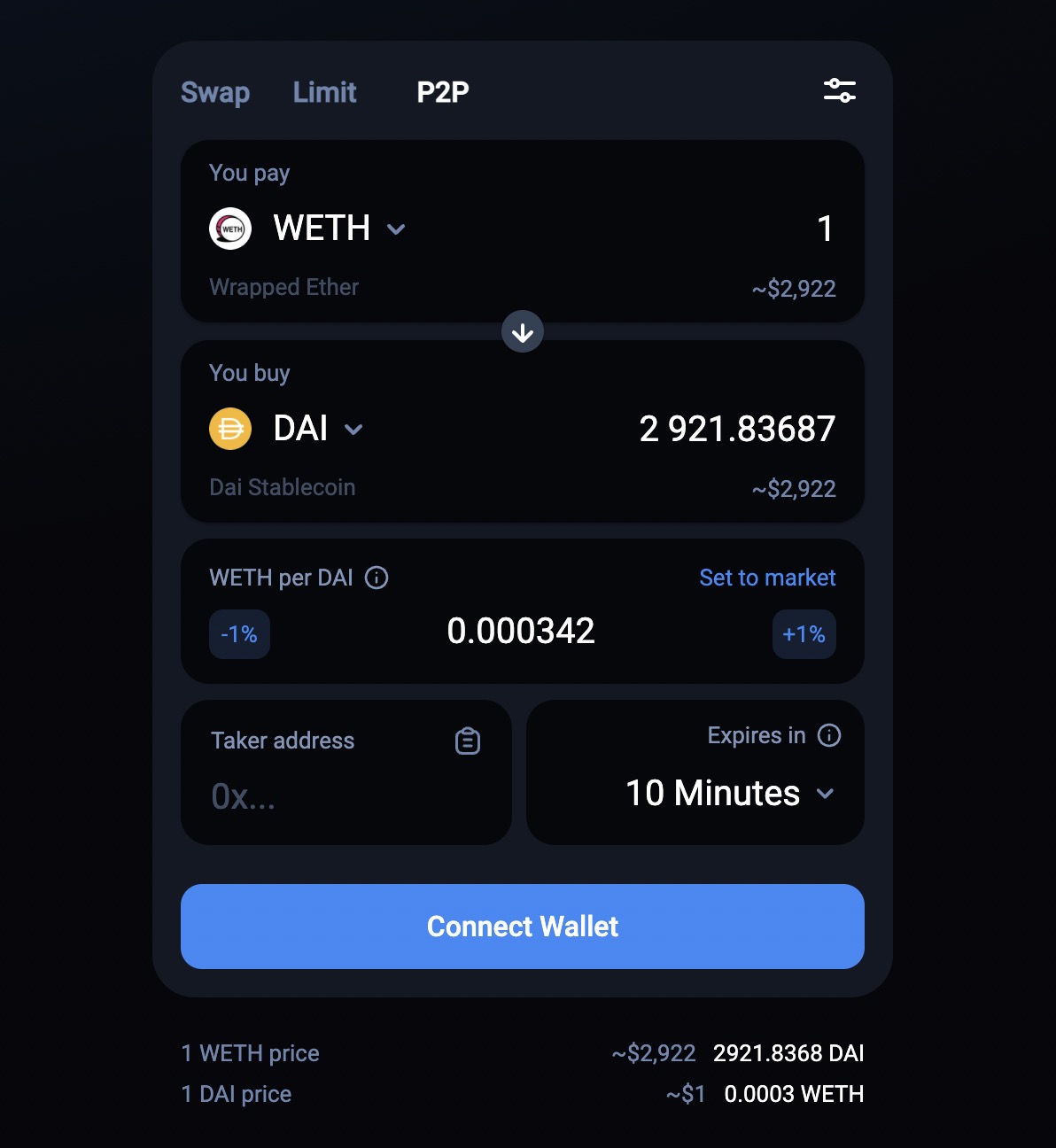The image size is (1056, 1148).
Task: Open the swap settings sliders icon
Action: (839, 90)
